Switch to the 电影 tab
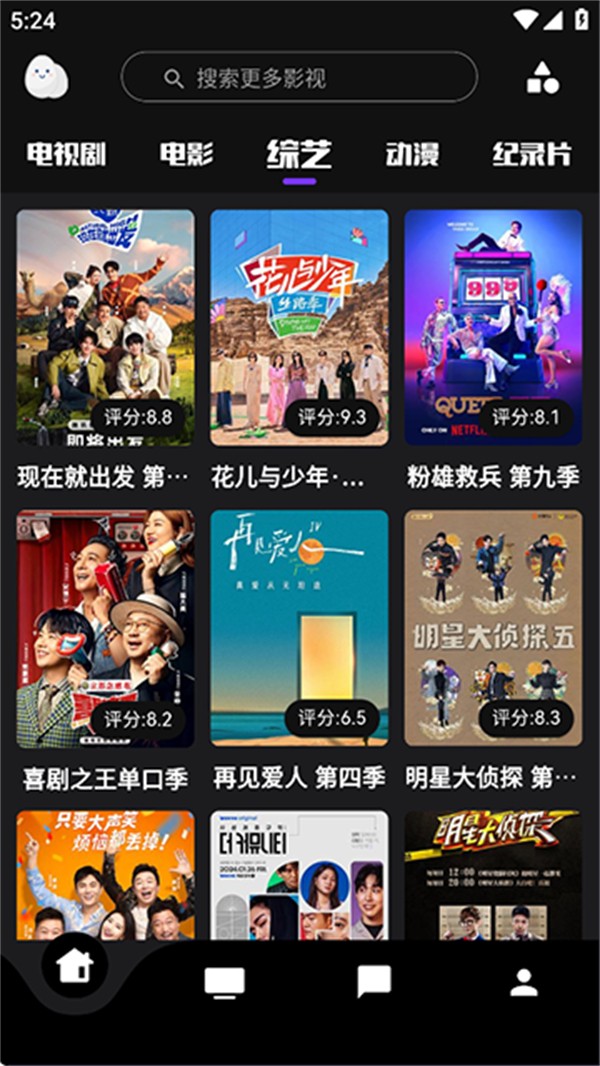Image resolution: width=600 pixels, height=1066 pixels. [x=186, y=155]
